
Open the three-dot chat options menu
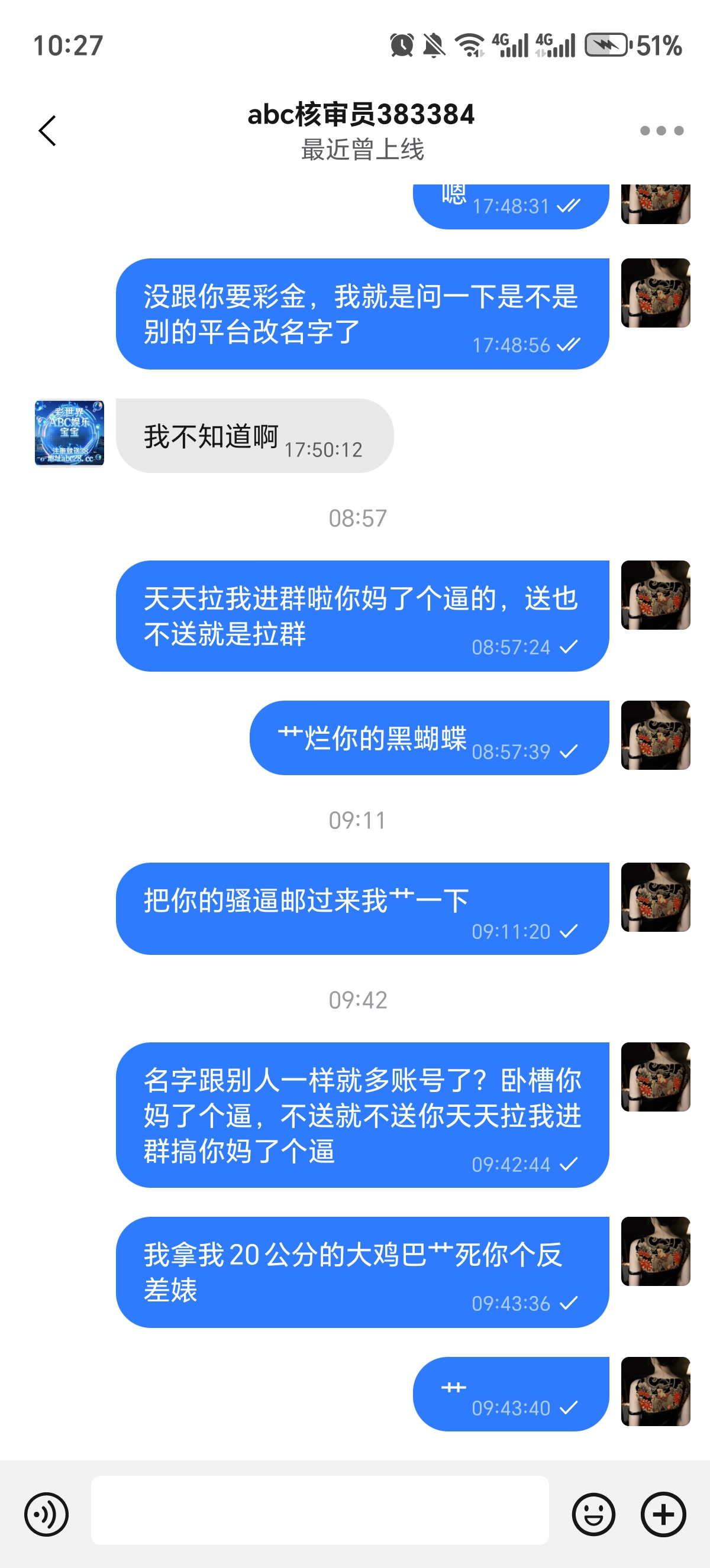661,130
